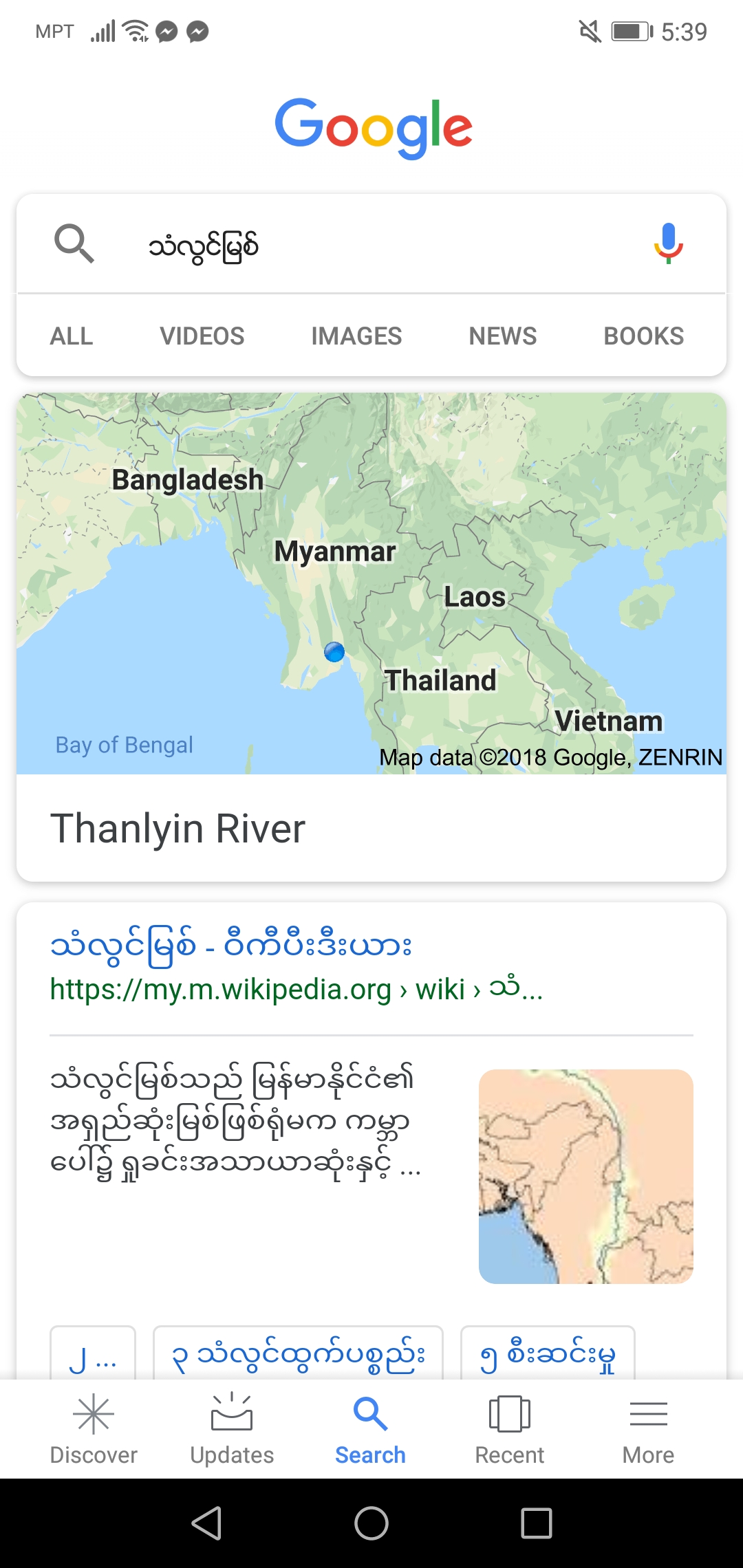Go back using the system back button

206,1523
